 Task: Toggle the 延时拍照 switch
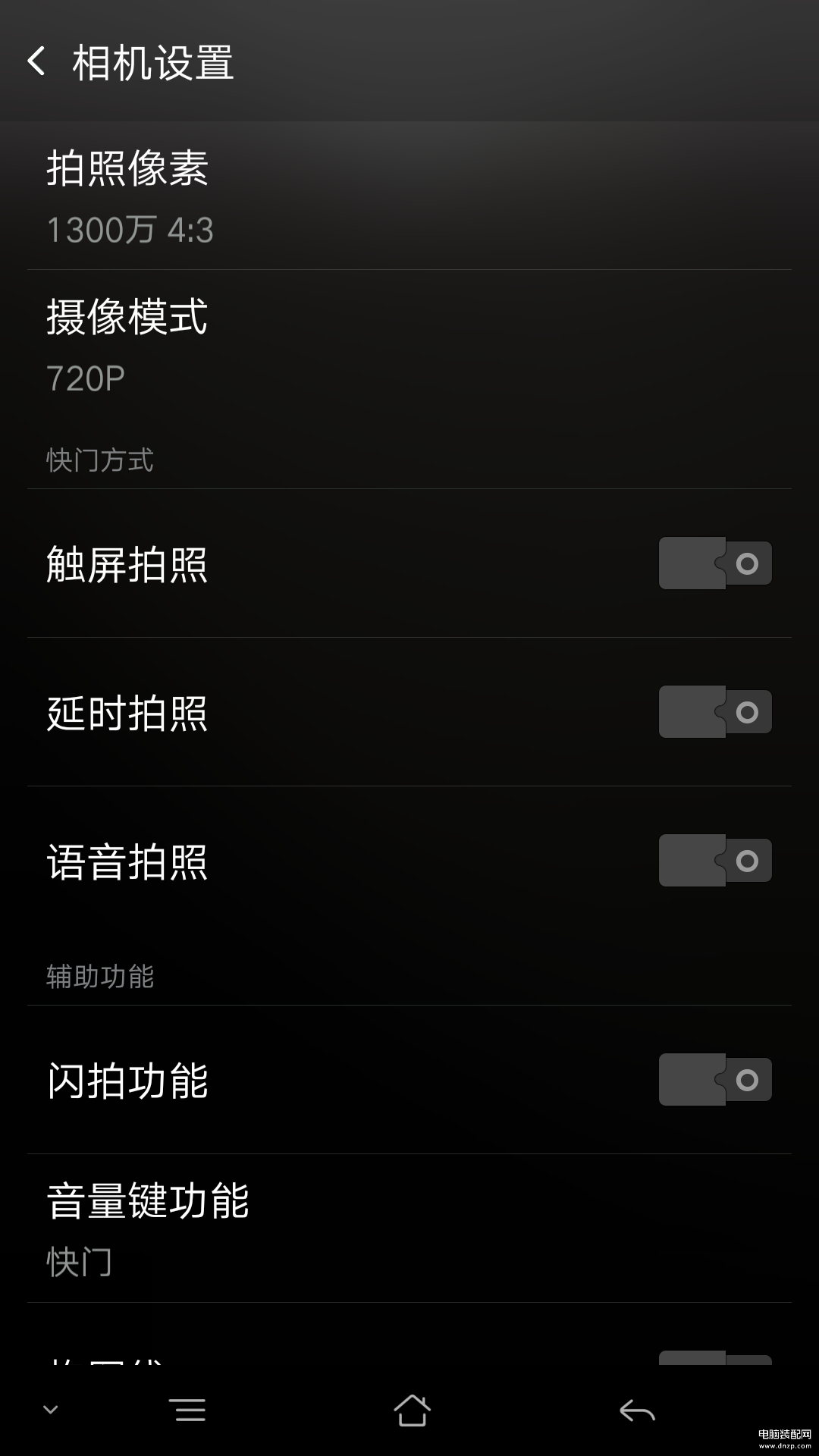click(x=715, y=712)
